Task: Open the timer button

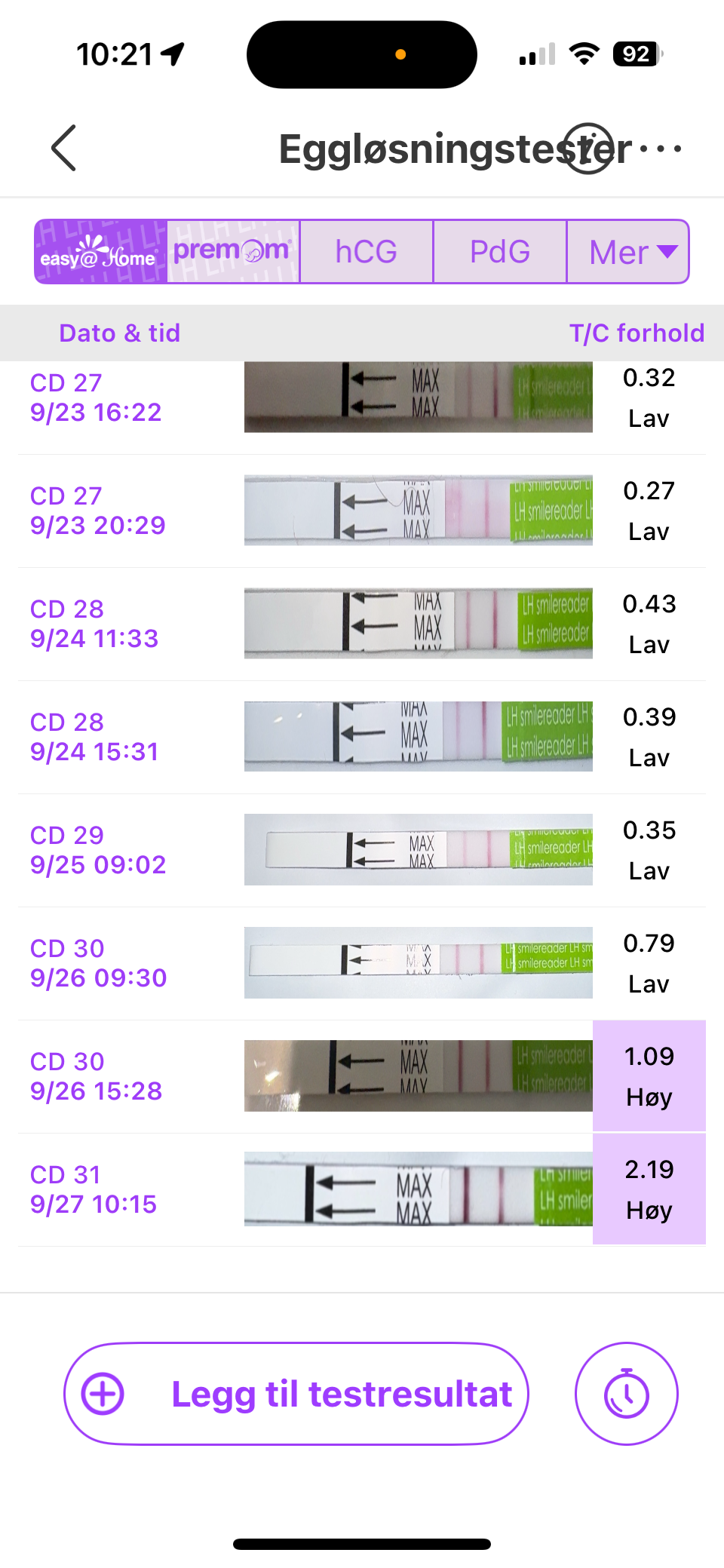Action: [626, 1394]
